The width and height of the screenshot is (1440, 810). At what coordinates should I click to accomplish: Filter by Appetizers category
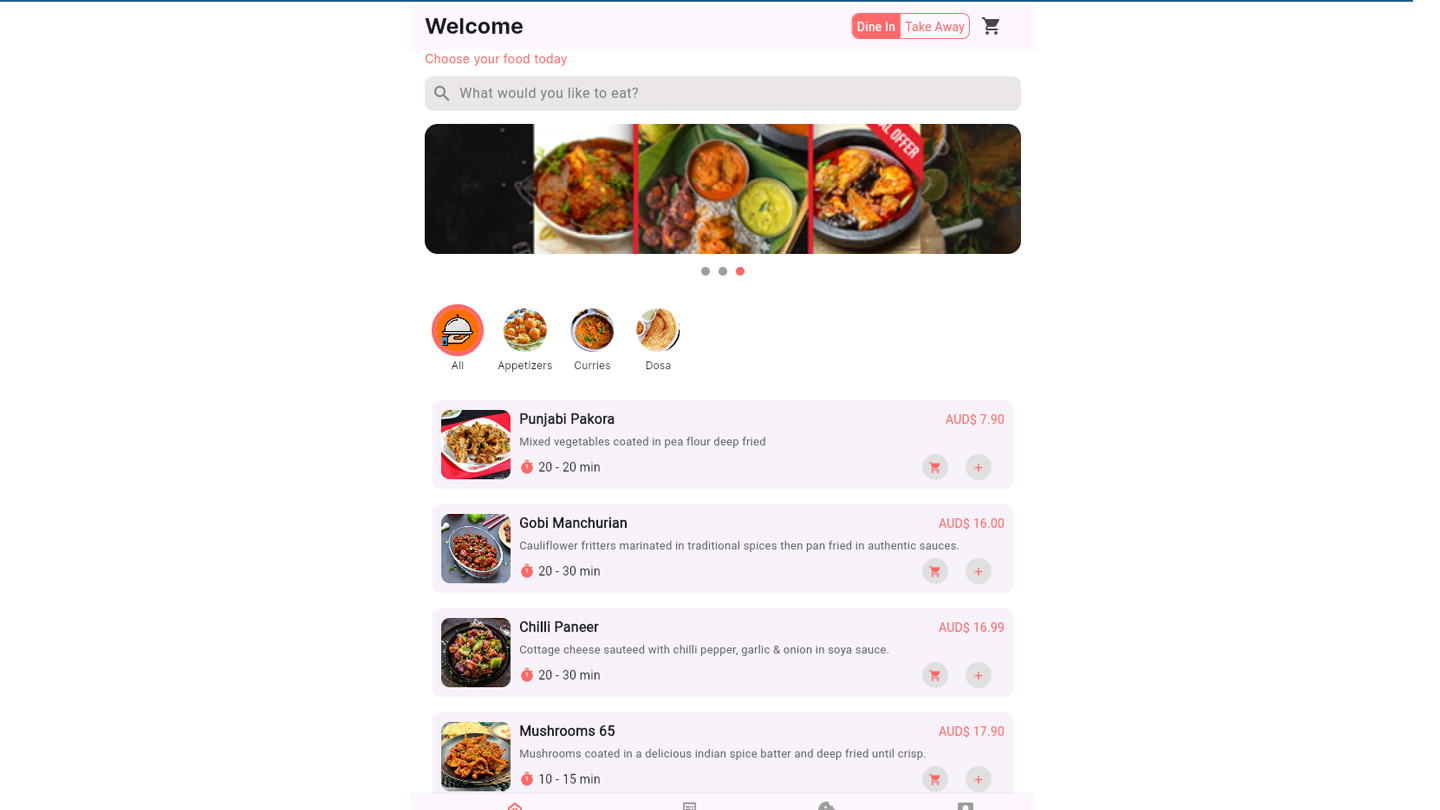tap(524, 330)
